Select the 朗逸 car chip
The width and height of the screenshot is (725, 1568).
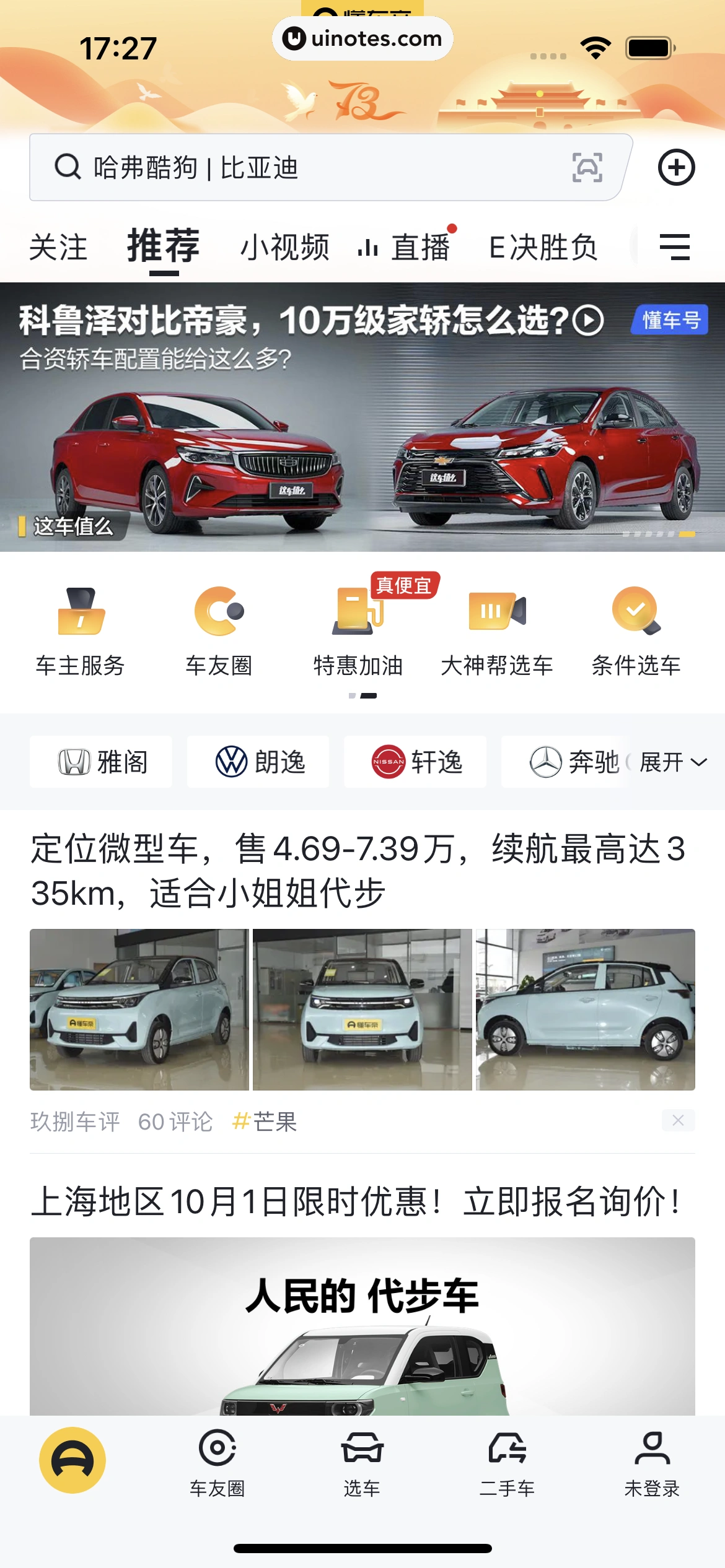(258, 762)
